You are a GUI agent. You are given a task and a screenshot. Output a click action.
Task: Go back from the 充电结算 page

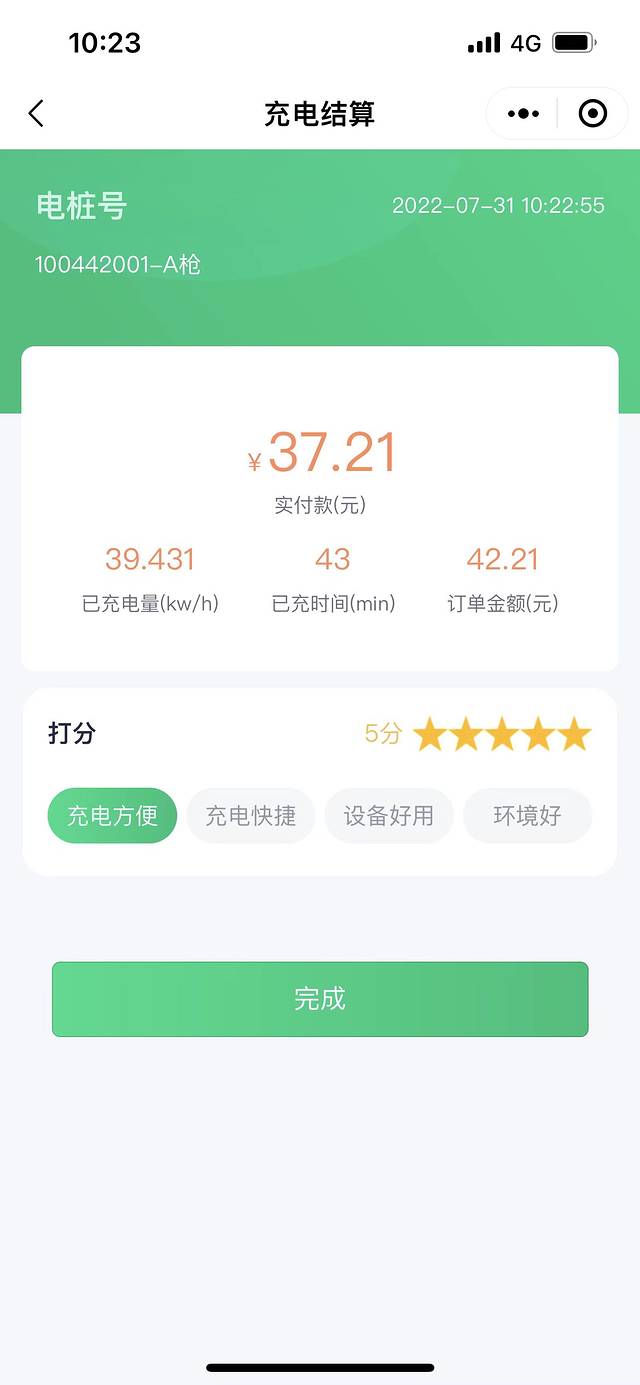coord(36,114)
